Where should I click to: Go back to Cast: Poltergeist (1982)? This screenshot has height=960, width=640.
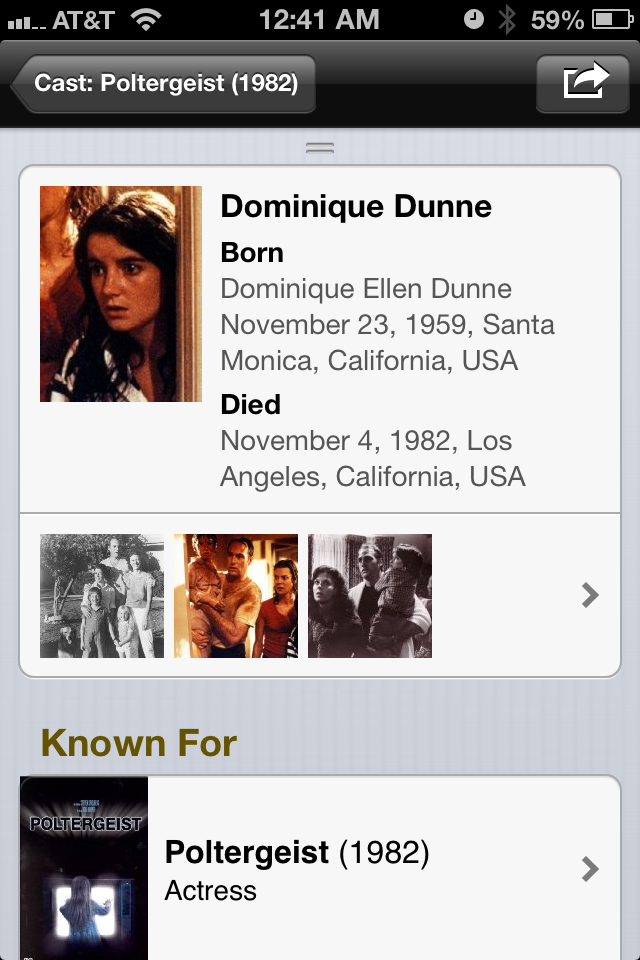click(164, 83)
